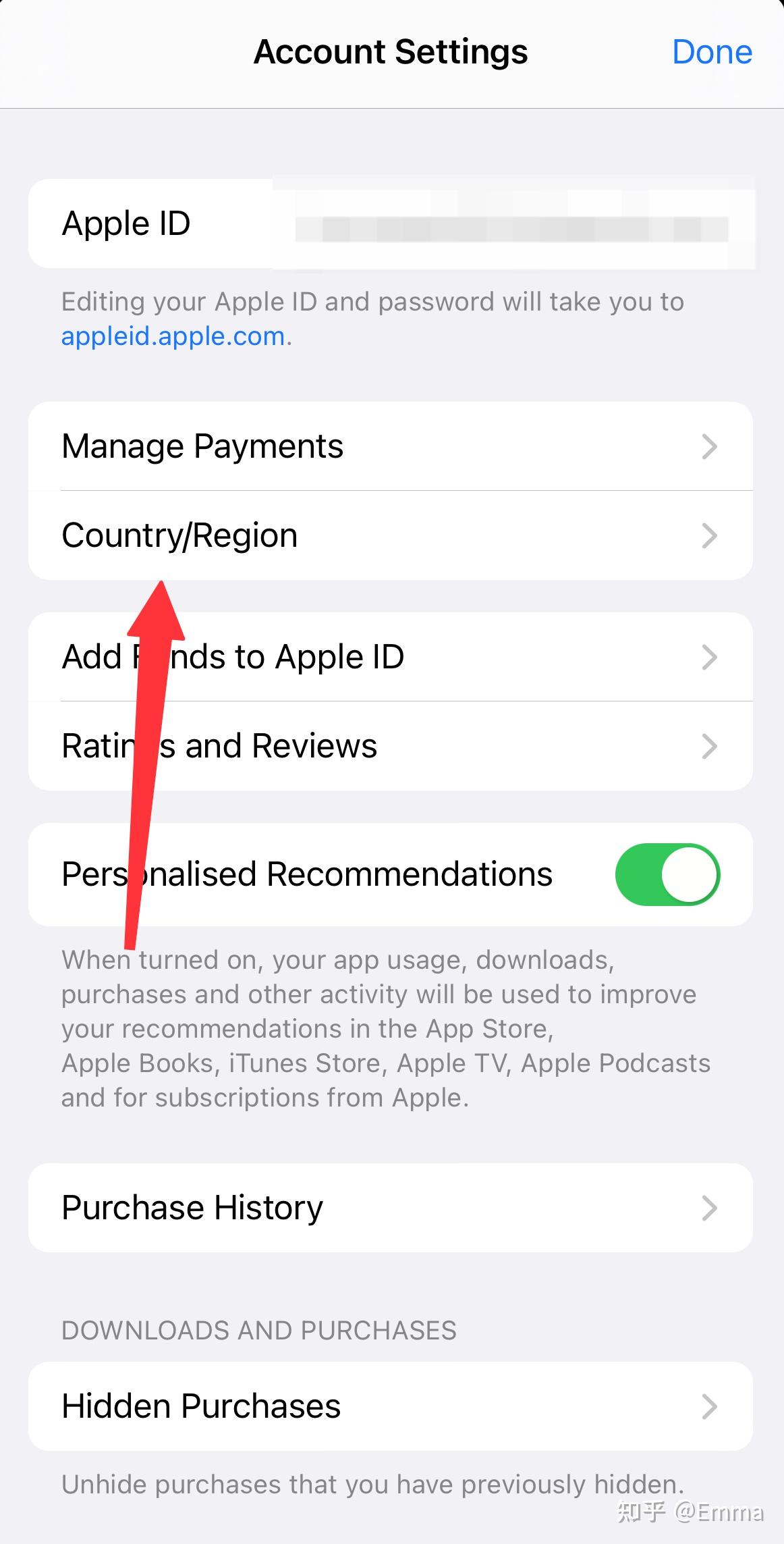Disable Personalised Recommendations switch
784x1544 pixels.
(667, 874)
